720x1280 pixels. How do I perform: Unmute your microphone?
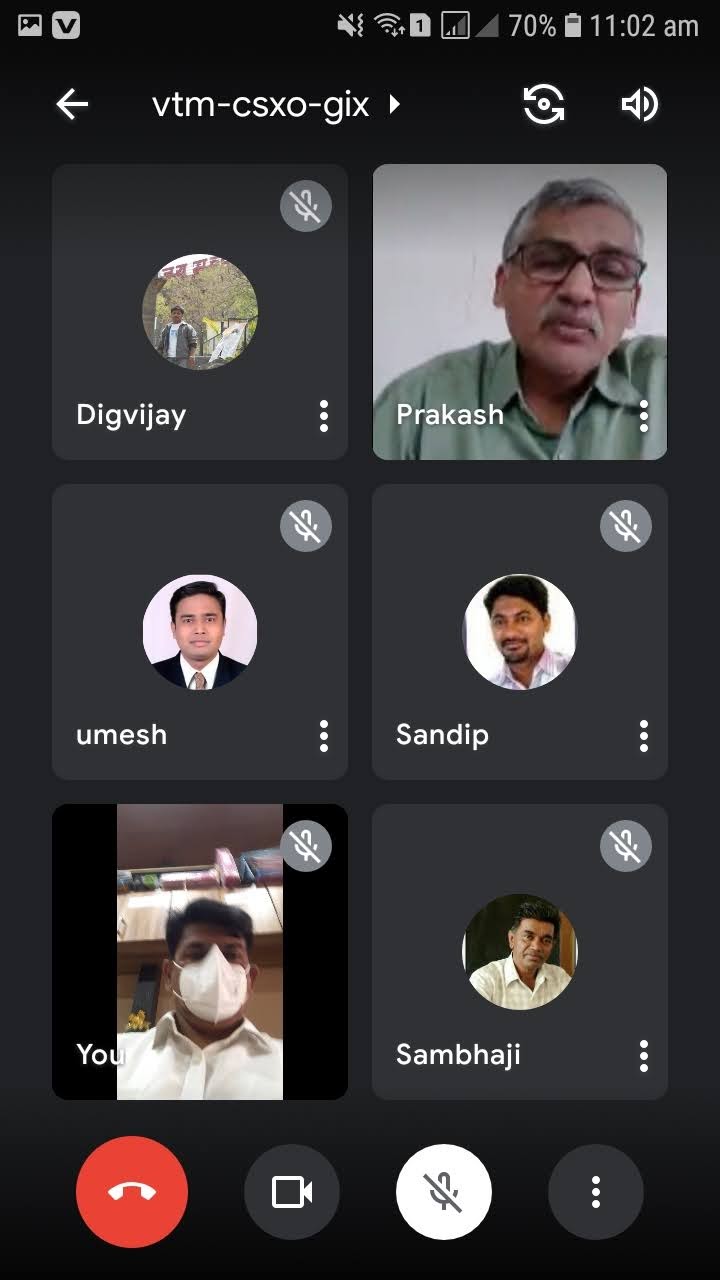click(x=444, y=1192)
